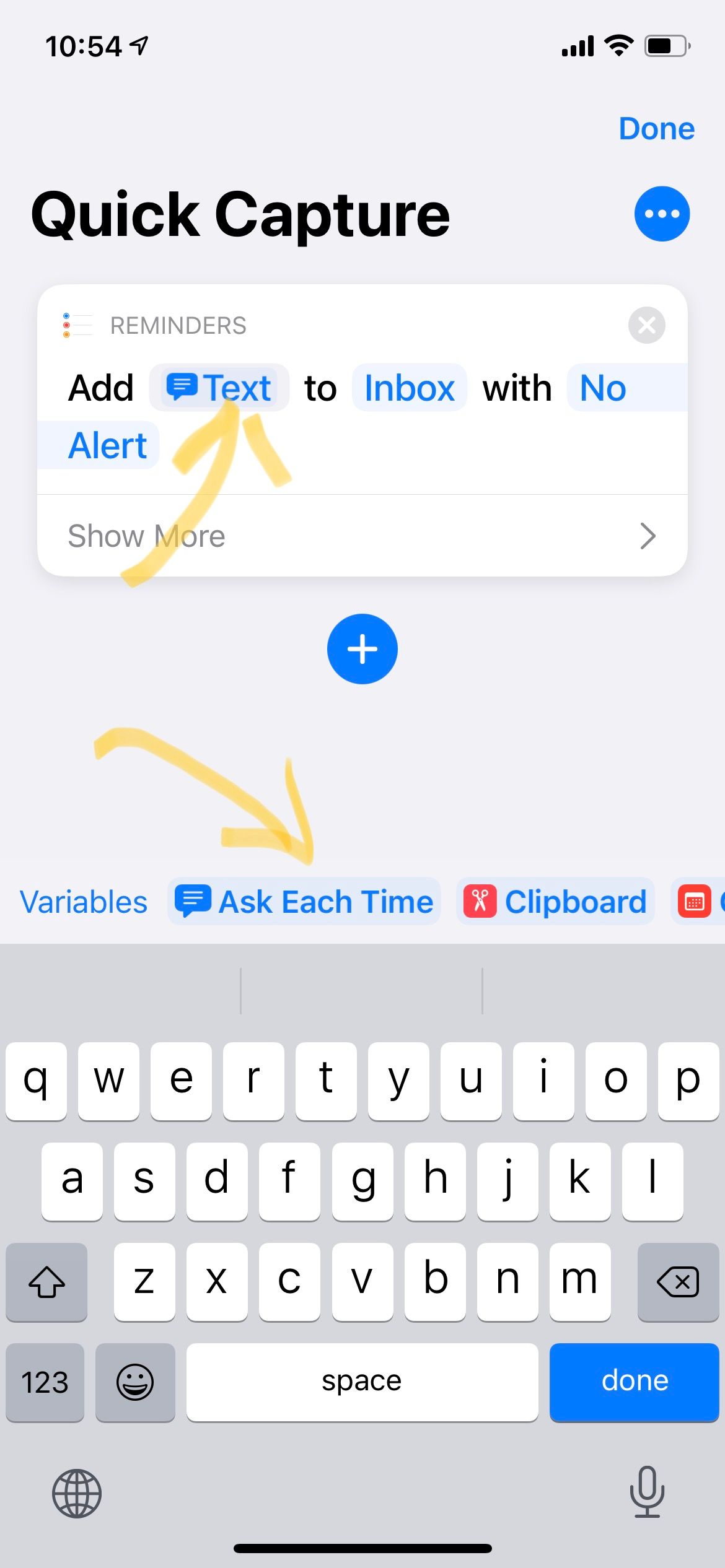Remove the Reminders action with the X

click(x=646, y=325)
